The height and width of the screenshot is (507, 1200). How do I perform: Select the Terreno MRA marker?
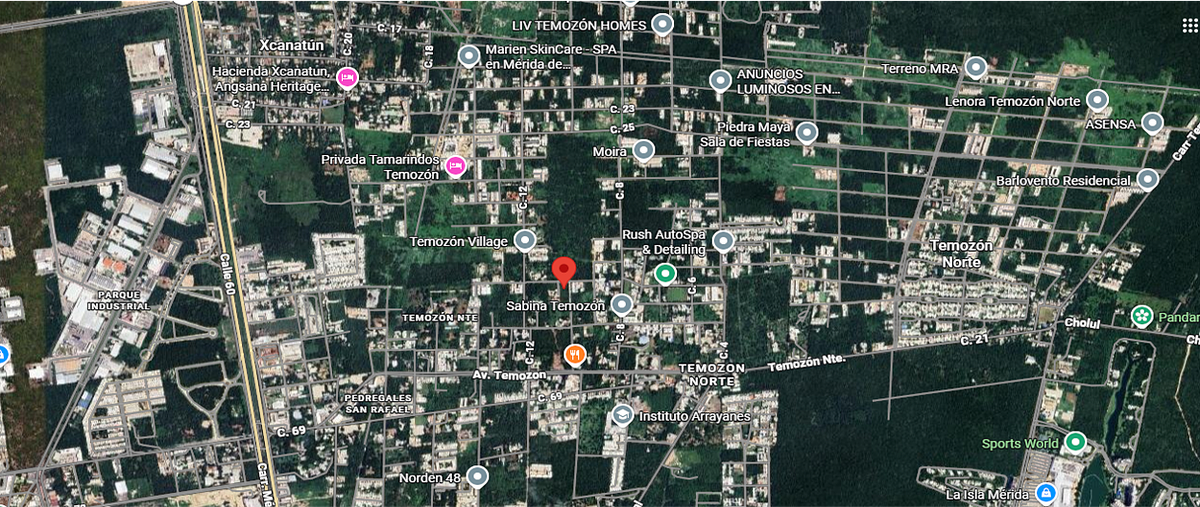tap(976, 68)
